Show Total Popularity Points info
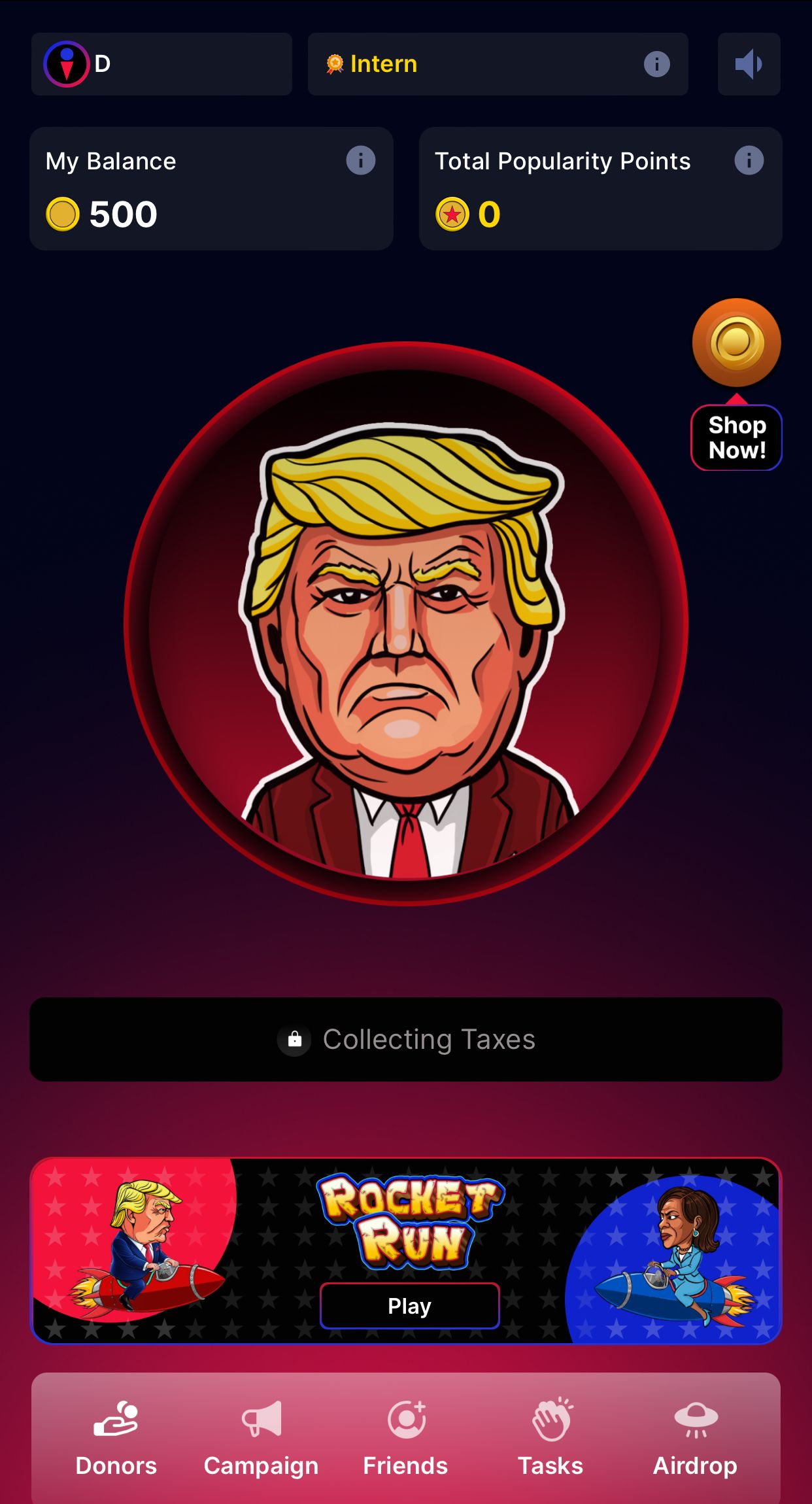 [x=749, y=160]
